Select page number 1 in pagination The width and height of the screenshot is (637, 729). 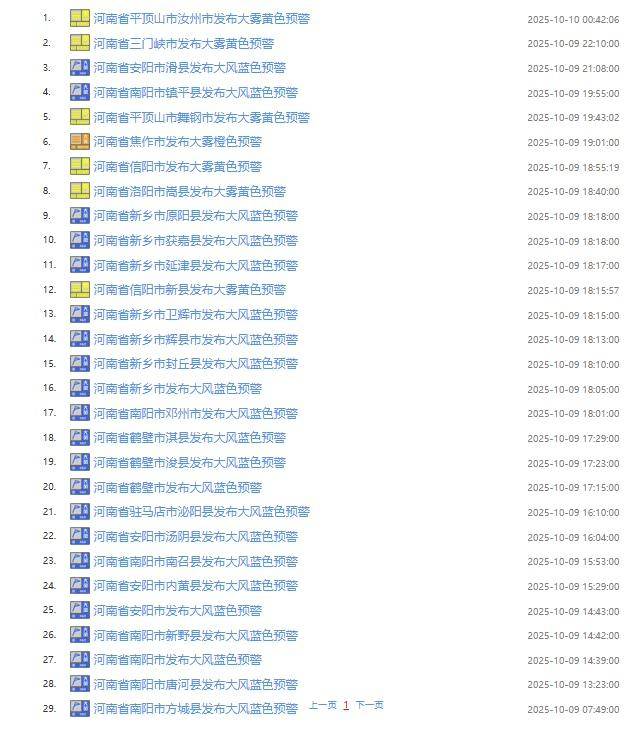[346, 706]
